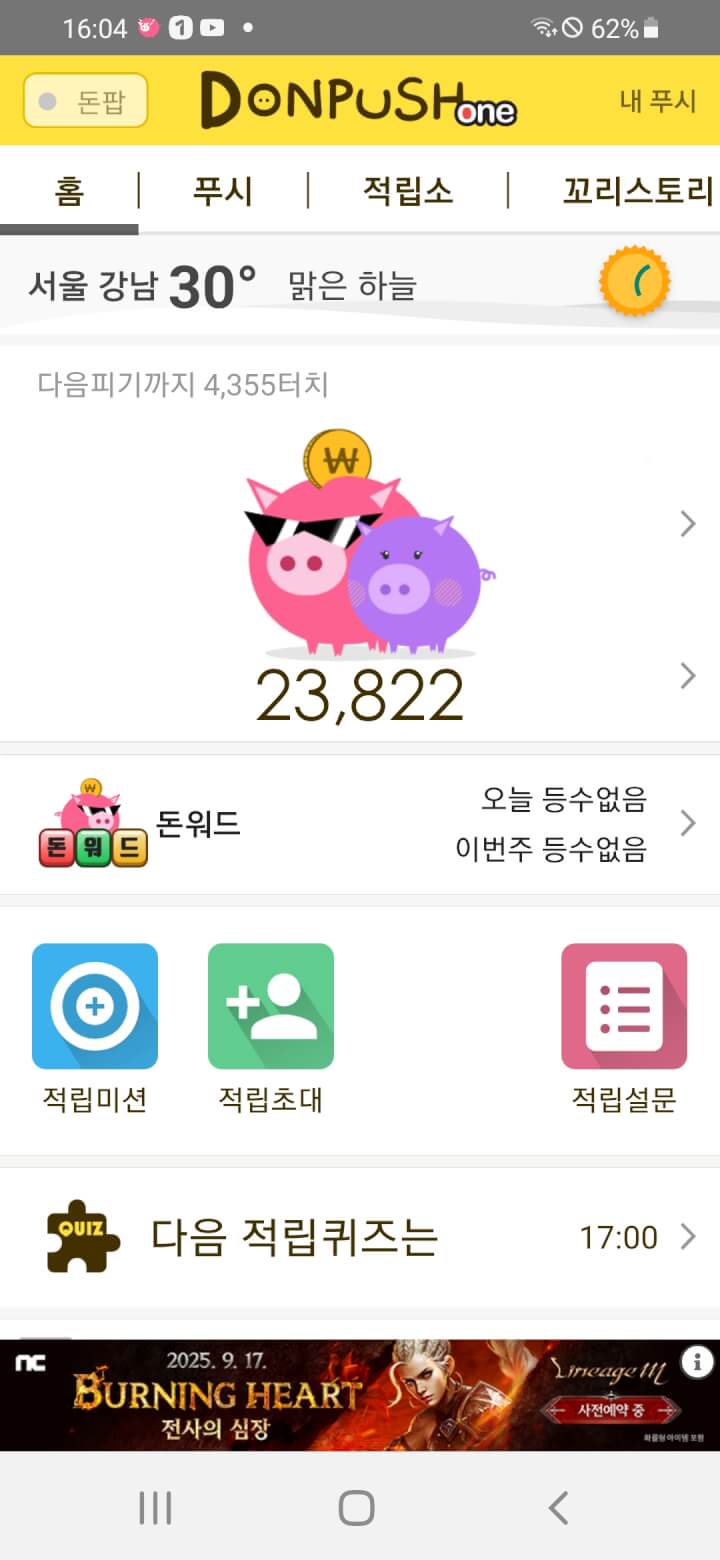
Task: Open recent apps from navigation bar
Action: 155,1507
